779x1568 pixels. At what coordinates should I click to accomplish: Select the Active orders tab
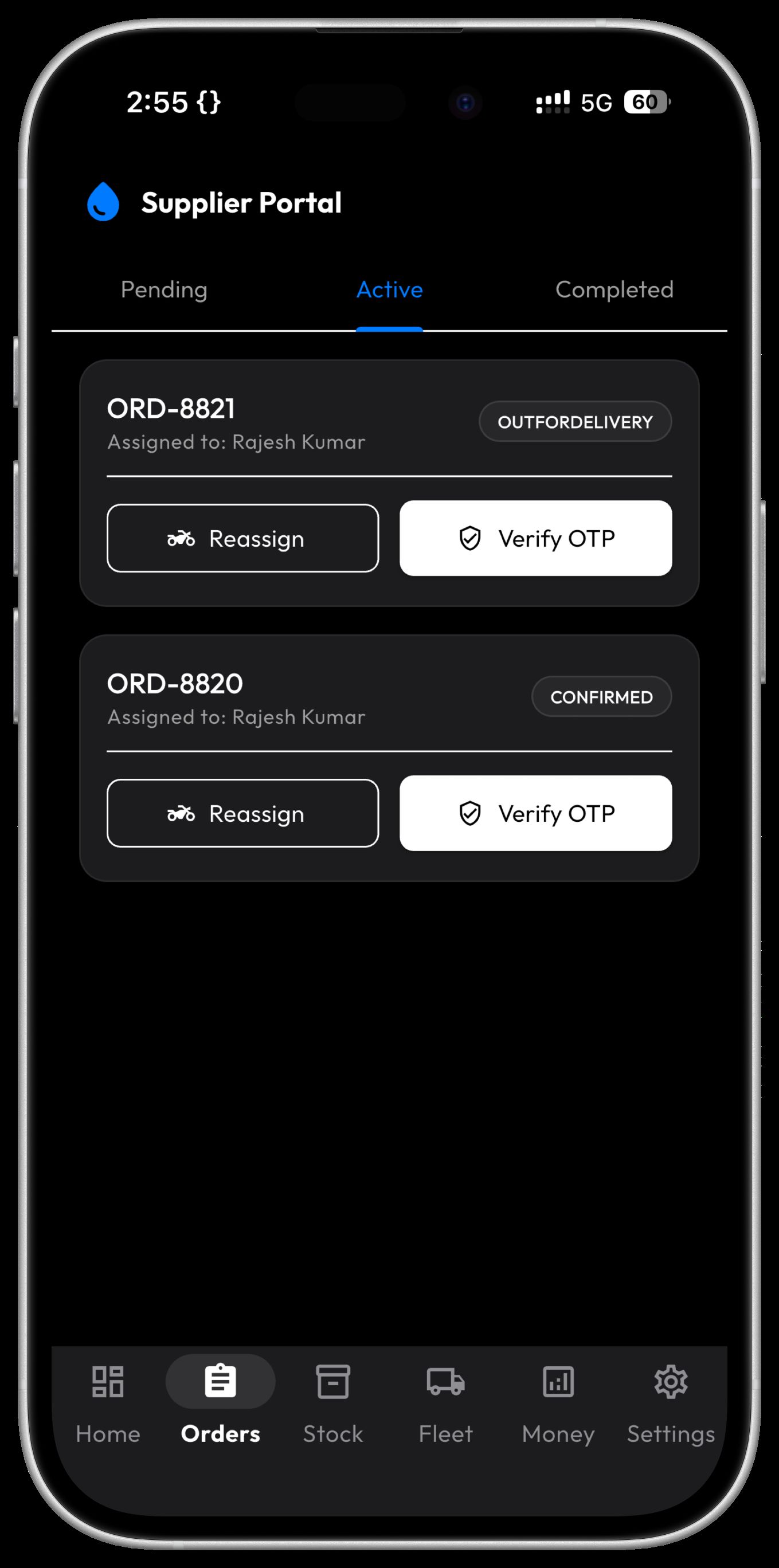click(x=390, y=290)
